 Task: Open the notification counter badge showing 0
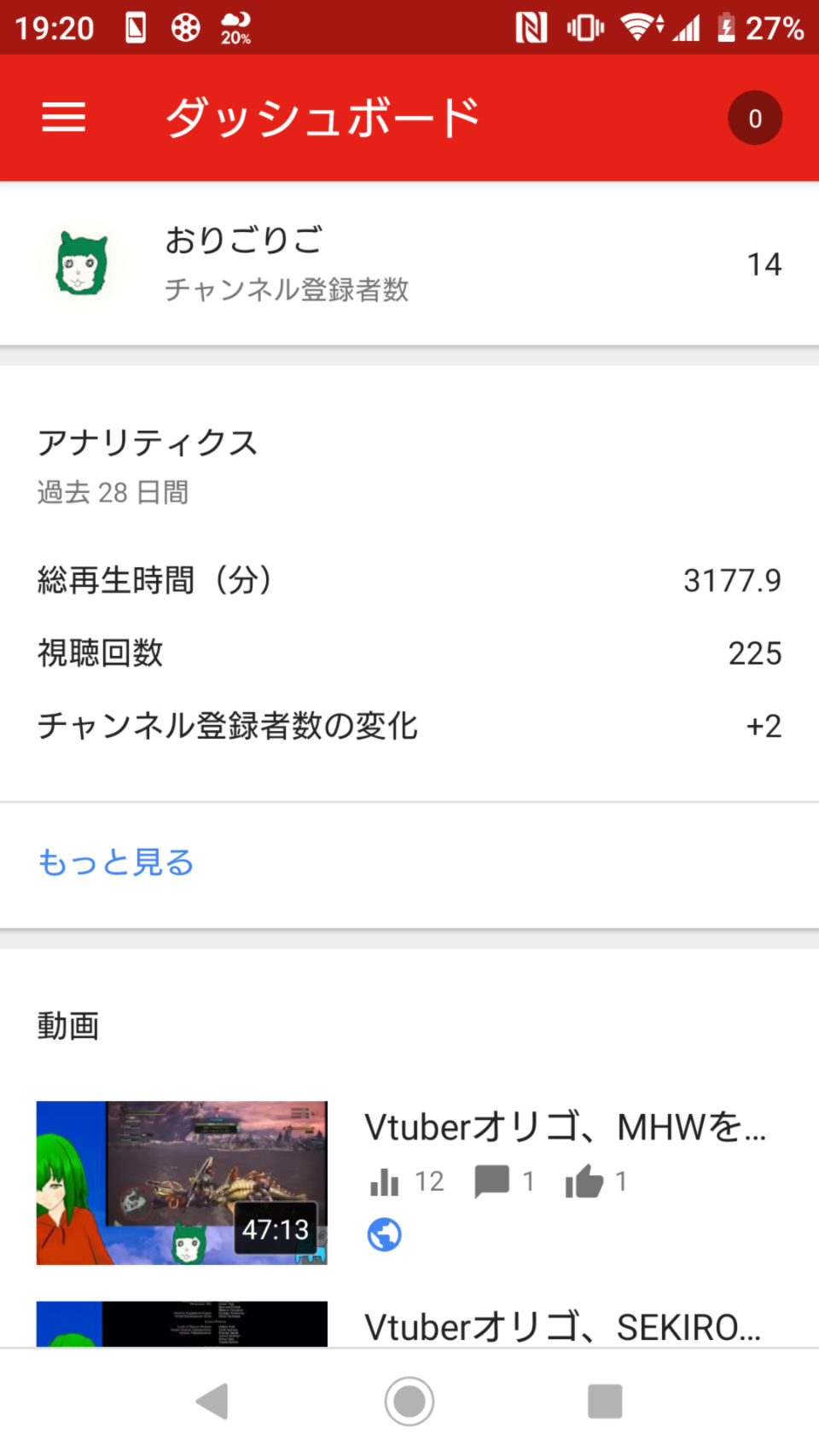click(755, 118)
